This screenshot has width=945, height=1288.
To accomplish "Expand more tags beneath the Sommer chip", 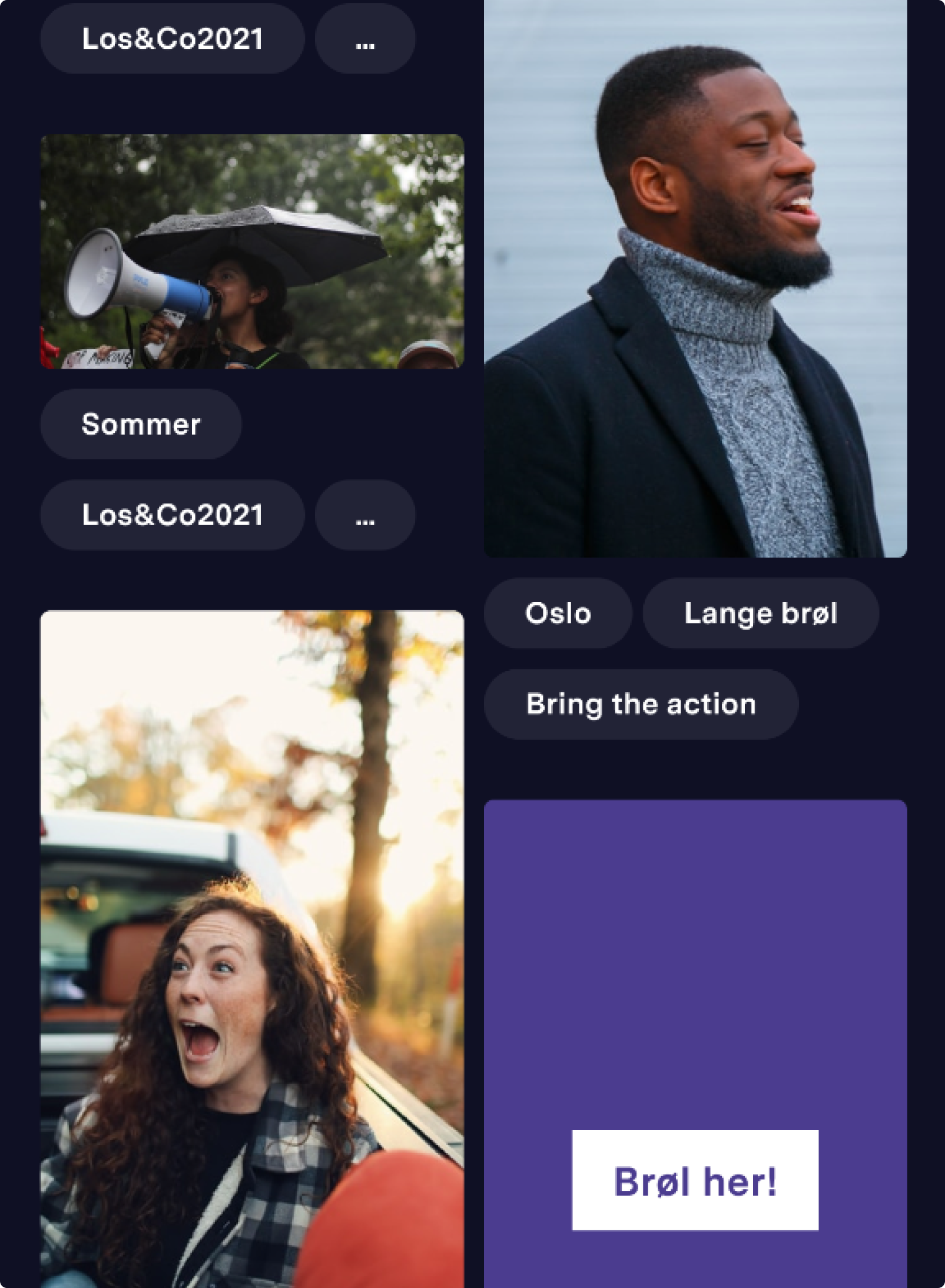I will point(365,515).
